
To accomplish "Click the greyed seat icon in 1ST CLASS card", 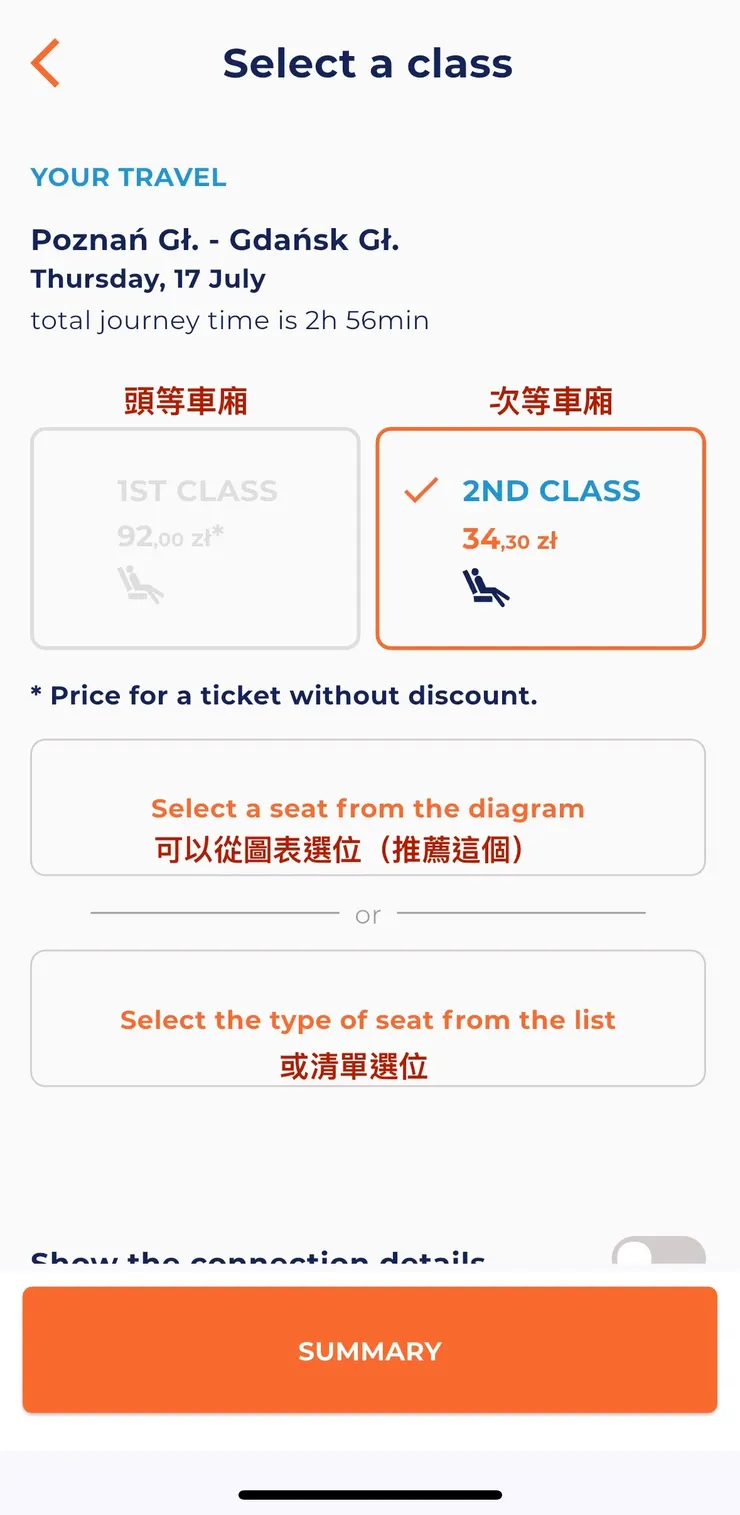I will [141, 584].
